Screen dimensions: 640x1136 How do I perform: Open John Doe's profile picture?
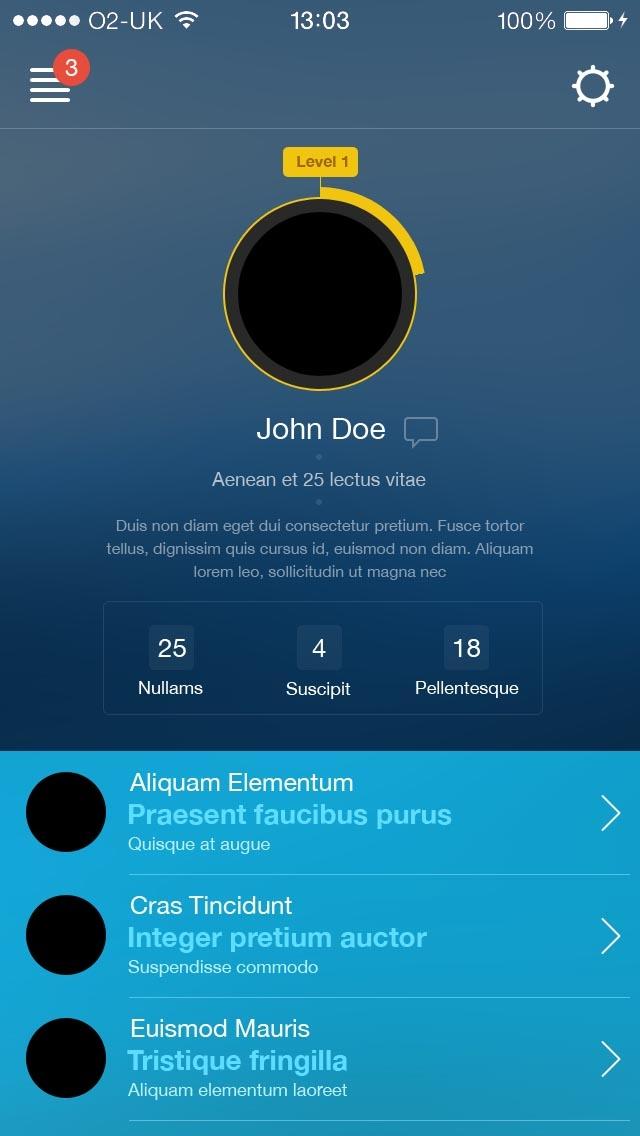click(x=320, y=293)
